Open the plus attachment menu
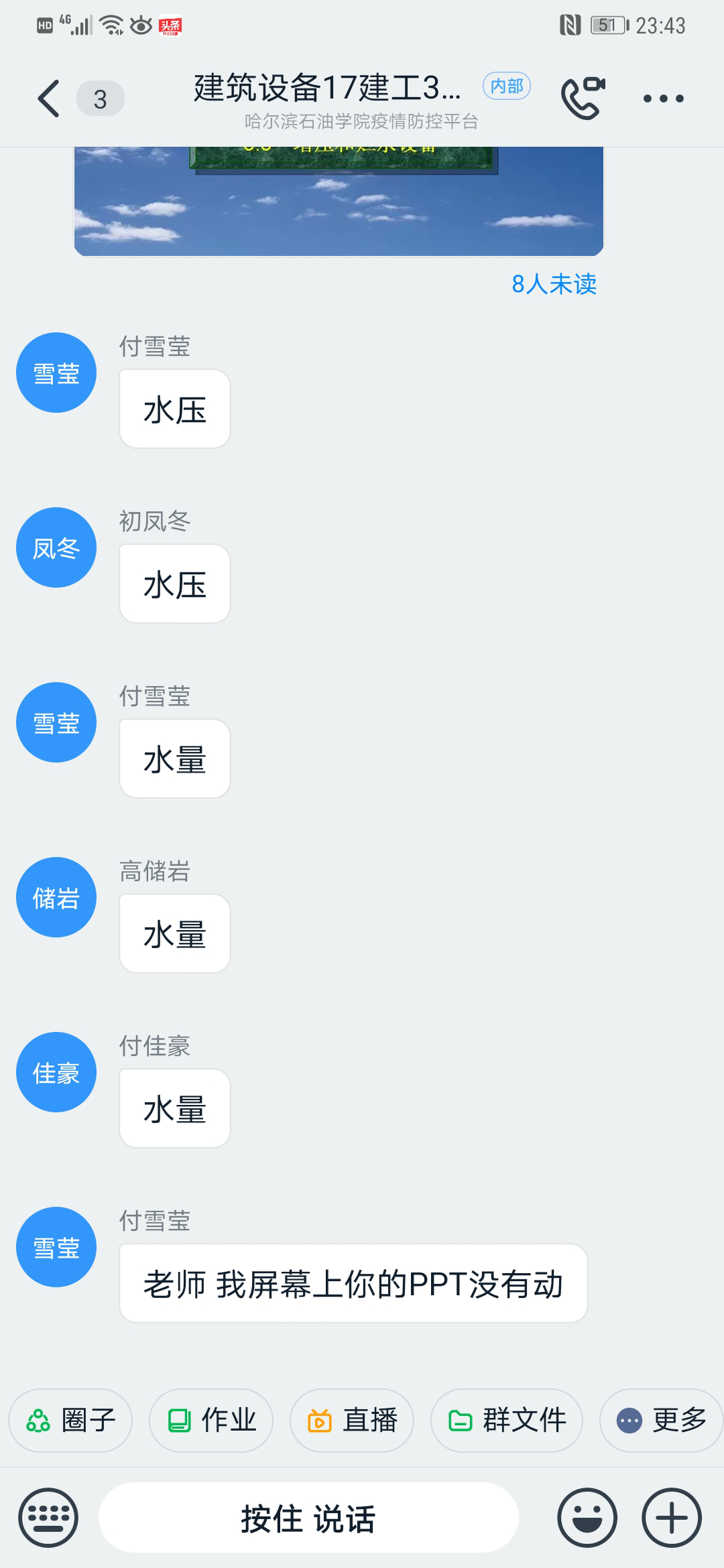724x1568 pixels. [672, 1518]
